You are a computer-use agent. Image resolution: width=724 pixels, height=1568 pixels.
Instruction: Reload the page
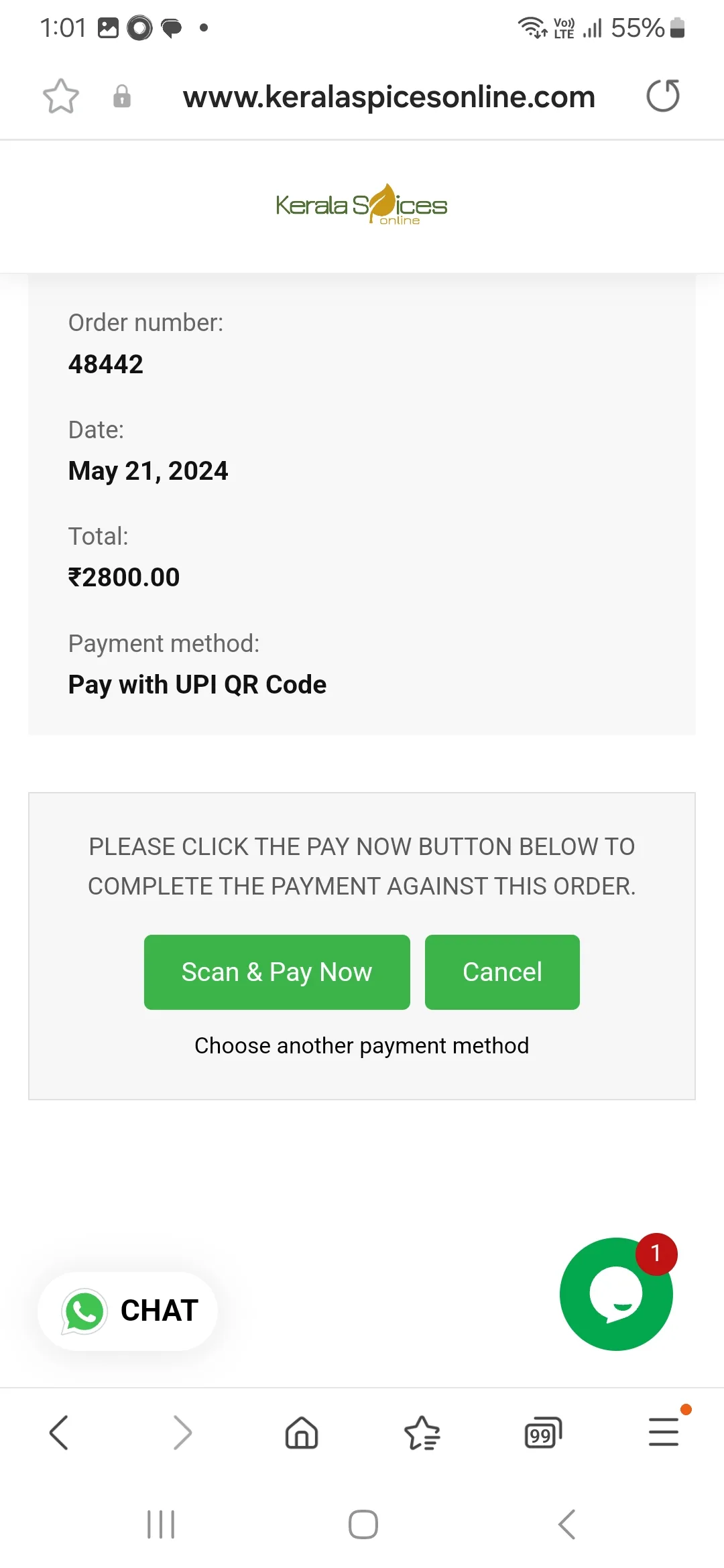pos(663,96)
